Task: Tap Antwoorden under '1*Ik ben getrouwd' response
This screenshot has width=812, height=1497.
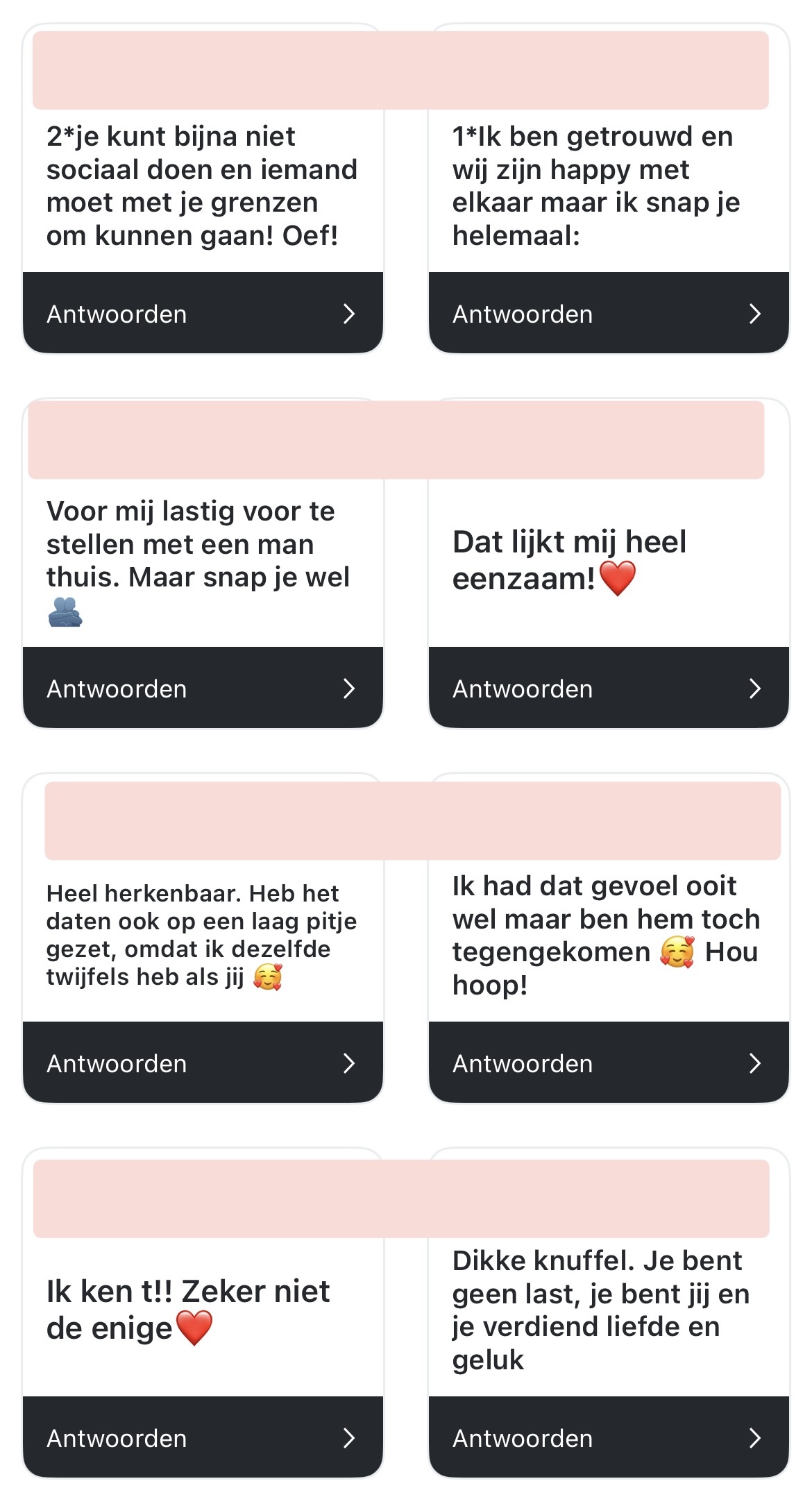Action: coord(608,314)
